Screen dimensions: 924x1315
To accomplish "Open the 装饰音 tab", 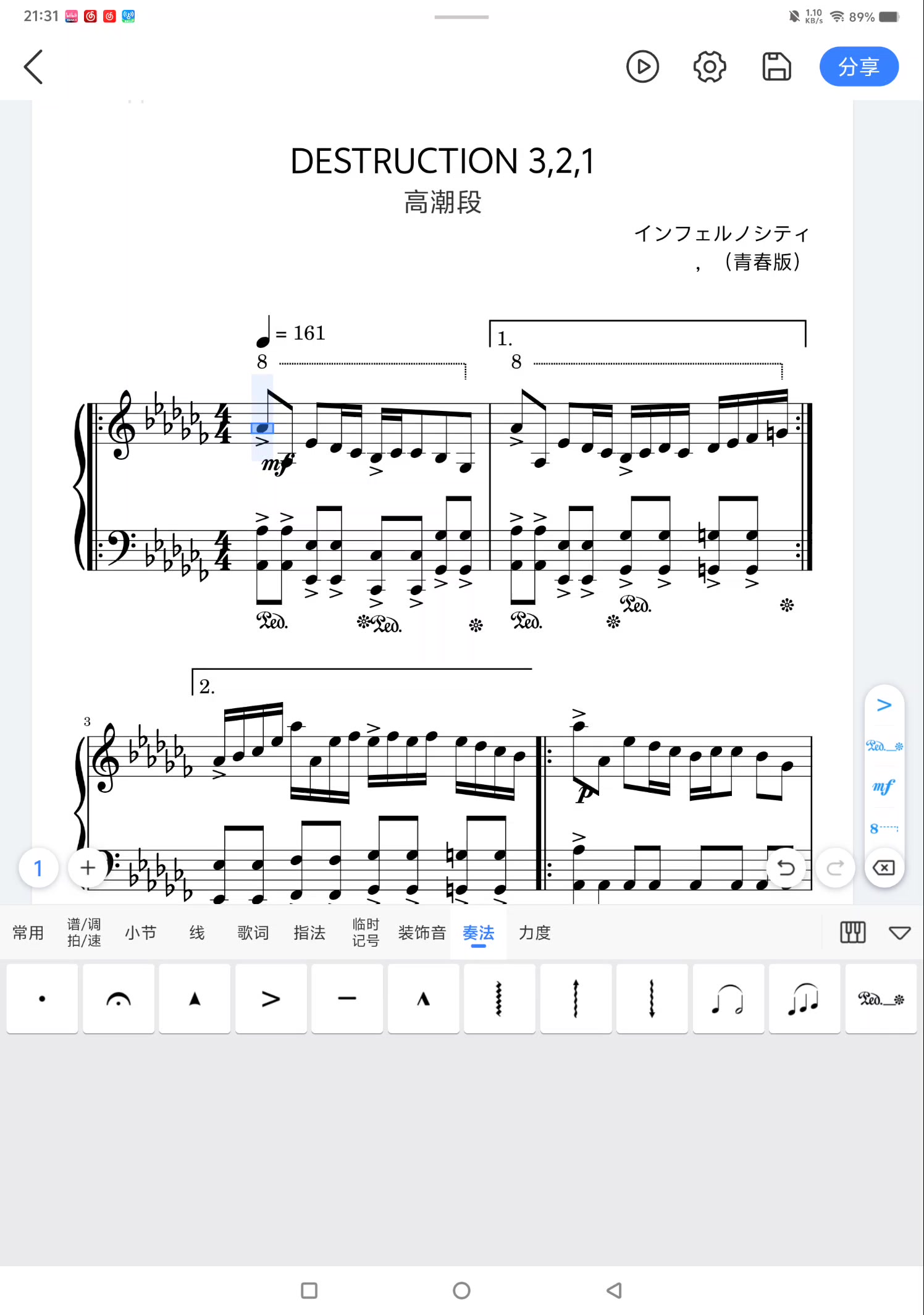I will point(422,932).
